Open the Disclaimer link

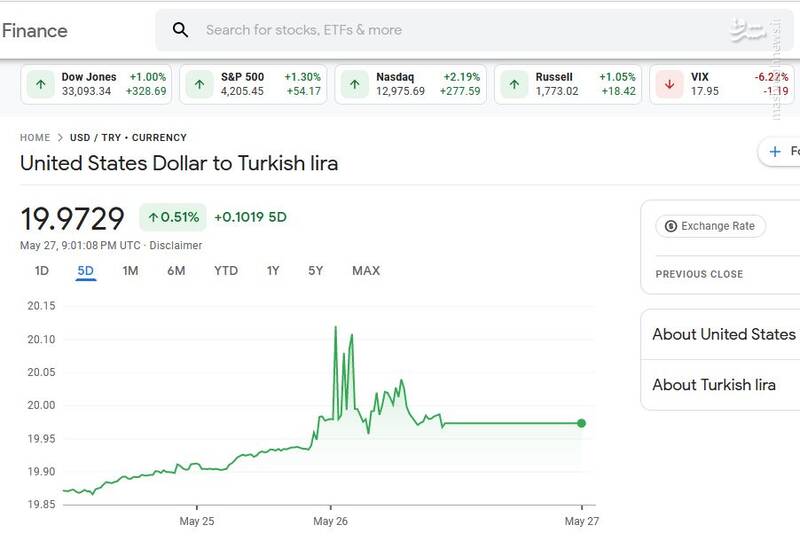176,245
